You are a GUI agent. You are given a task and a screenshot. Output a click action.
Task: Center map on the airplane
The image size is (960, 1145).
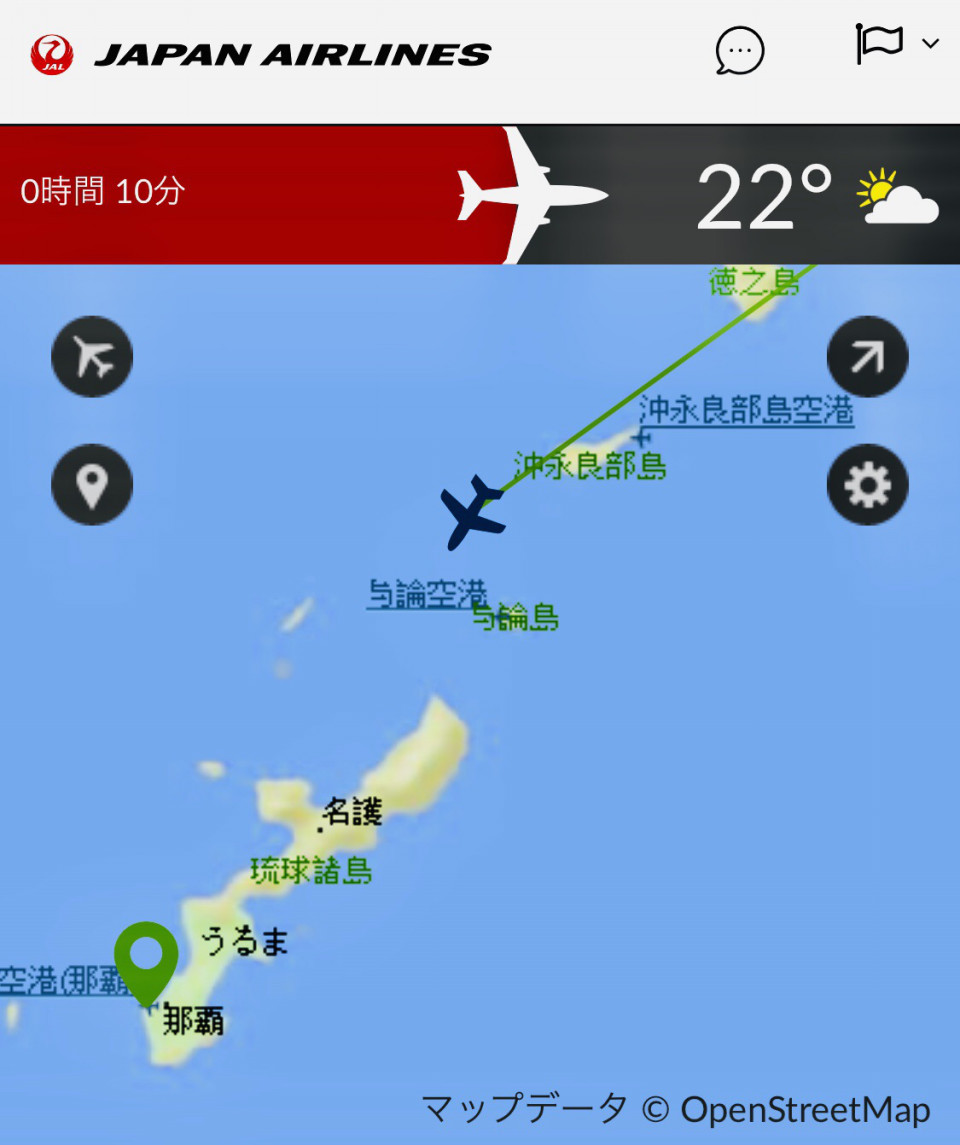(92, 357)
